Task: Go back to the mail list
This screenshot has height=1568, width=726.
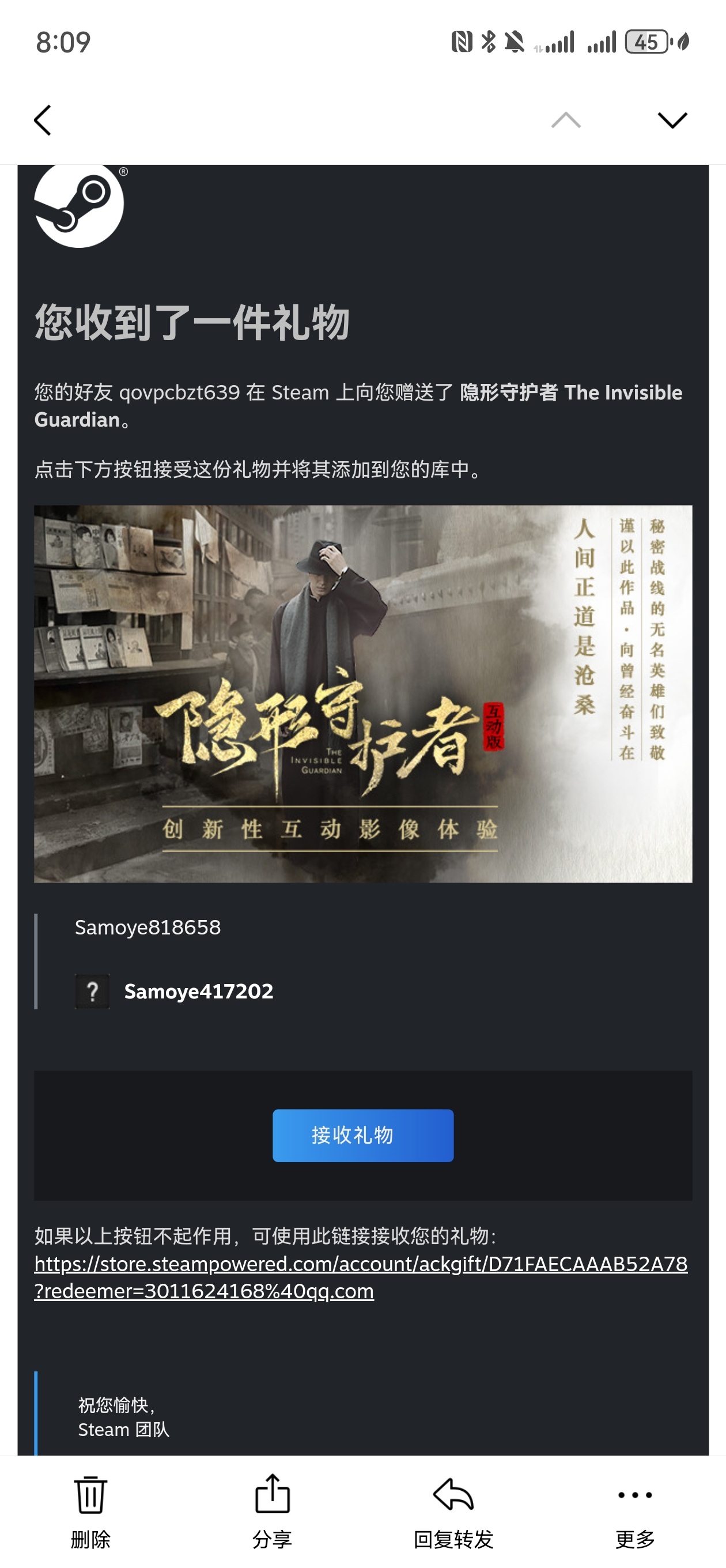Action: click(43, 120)
